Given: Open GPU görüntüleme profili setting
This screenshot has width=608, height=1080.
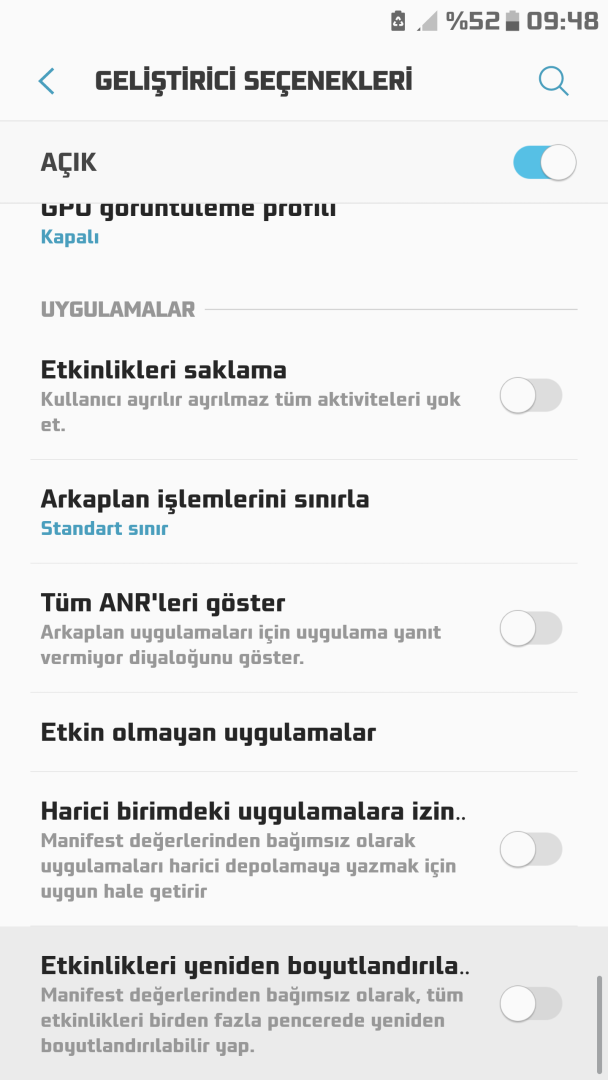Looking at the screenshot, I should point(188,223).
